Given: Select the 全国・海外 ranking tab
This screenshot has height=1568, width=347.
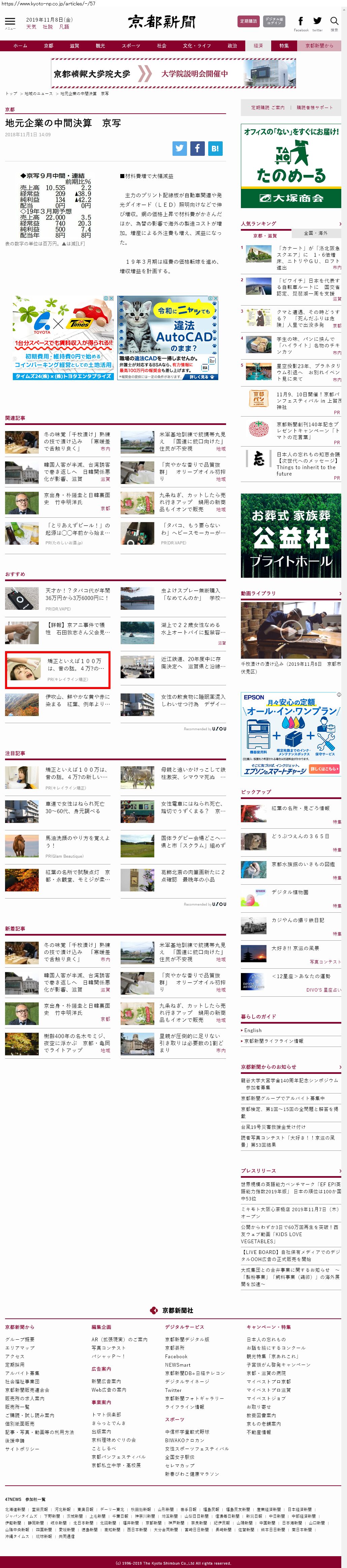Looking at the screenshot, I should pyautogui.click(x=315, y=233).
